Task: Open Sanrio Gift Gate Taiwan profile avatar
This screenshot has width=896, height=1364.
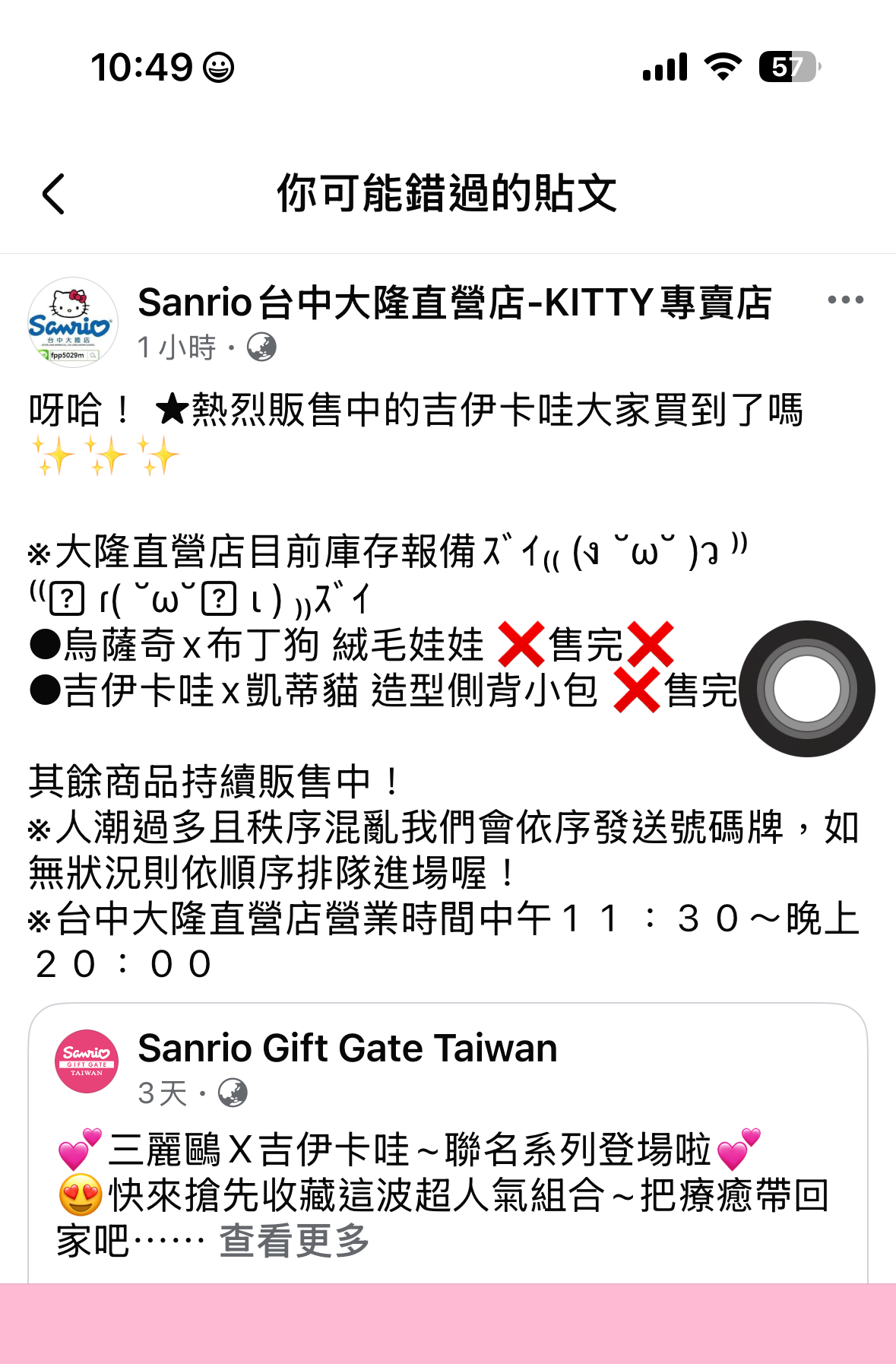Action: pyautogui.click(x=87, y=1061)
